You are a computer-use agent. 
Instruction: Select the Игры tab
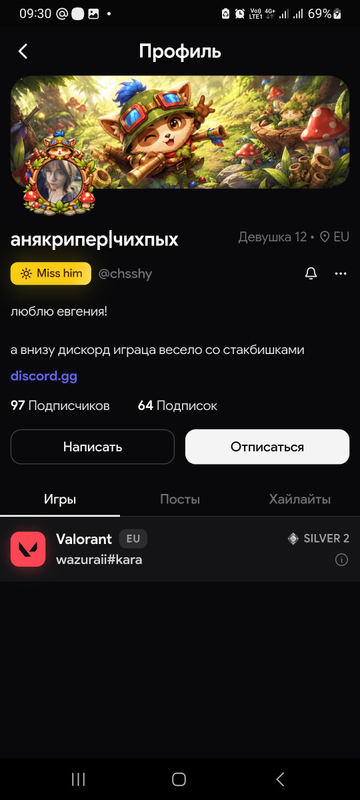click(x=60, y=499)
